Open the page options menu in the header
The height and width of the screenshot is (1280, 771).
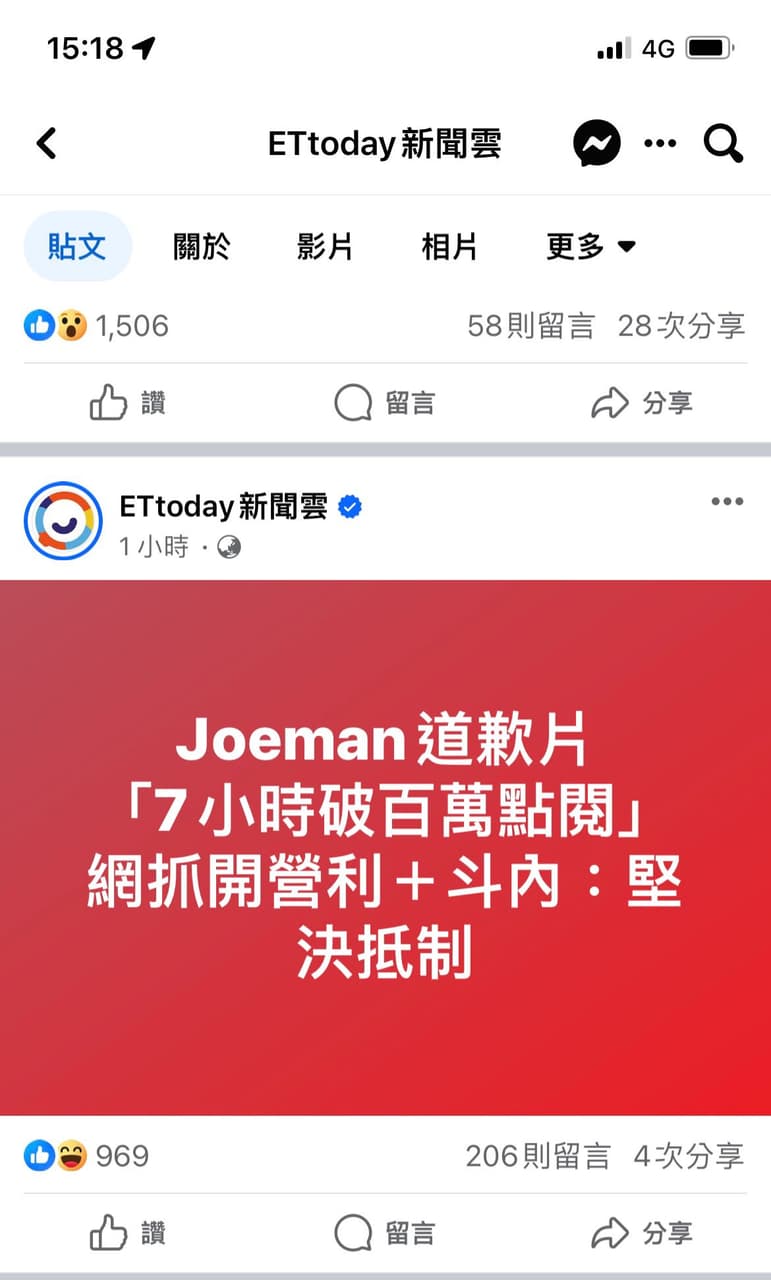click(x=660, y=144)
